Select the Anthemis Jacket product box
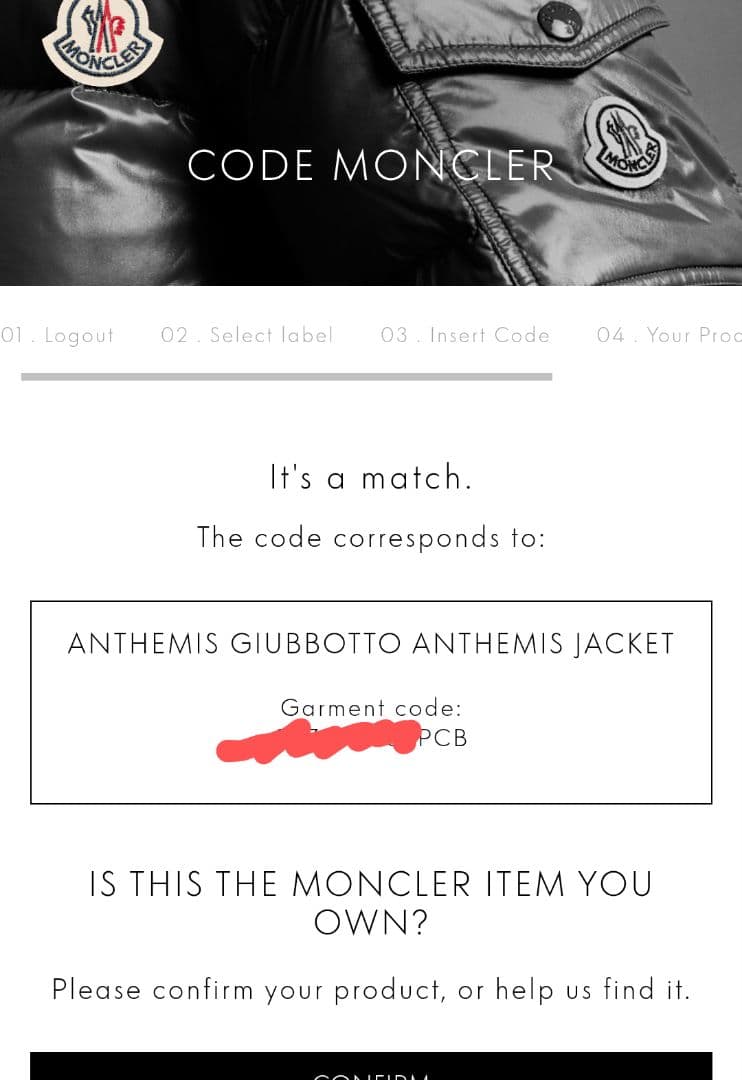 (x=371, y=701)
